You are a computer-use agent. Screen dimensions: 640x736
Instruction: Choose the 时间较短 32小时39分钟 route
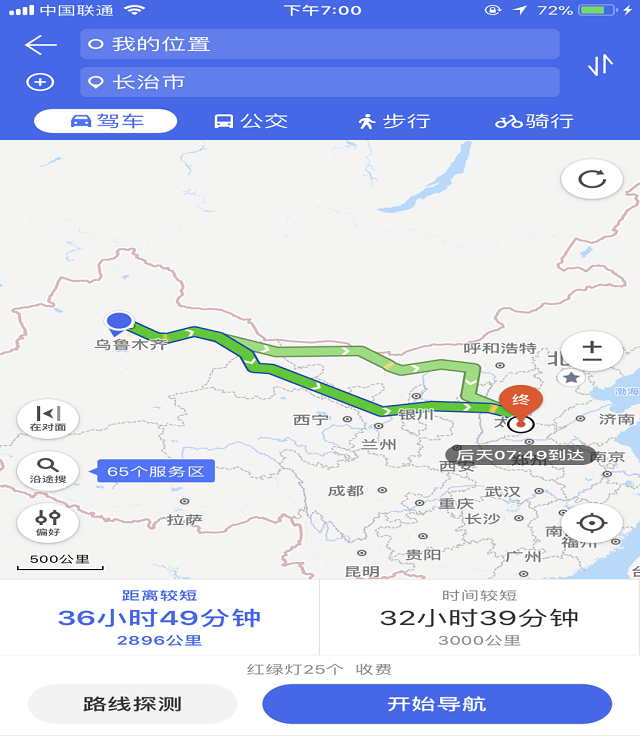click(x=479, y=618)
